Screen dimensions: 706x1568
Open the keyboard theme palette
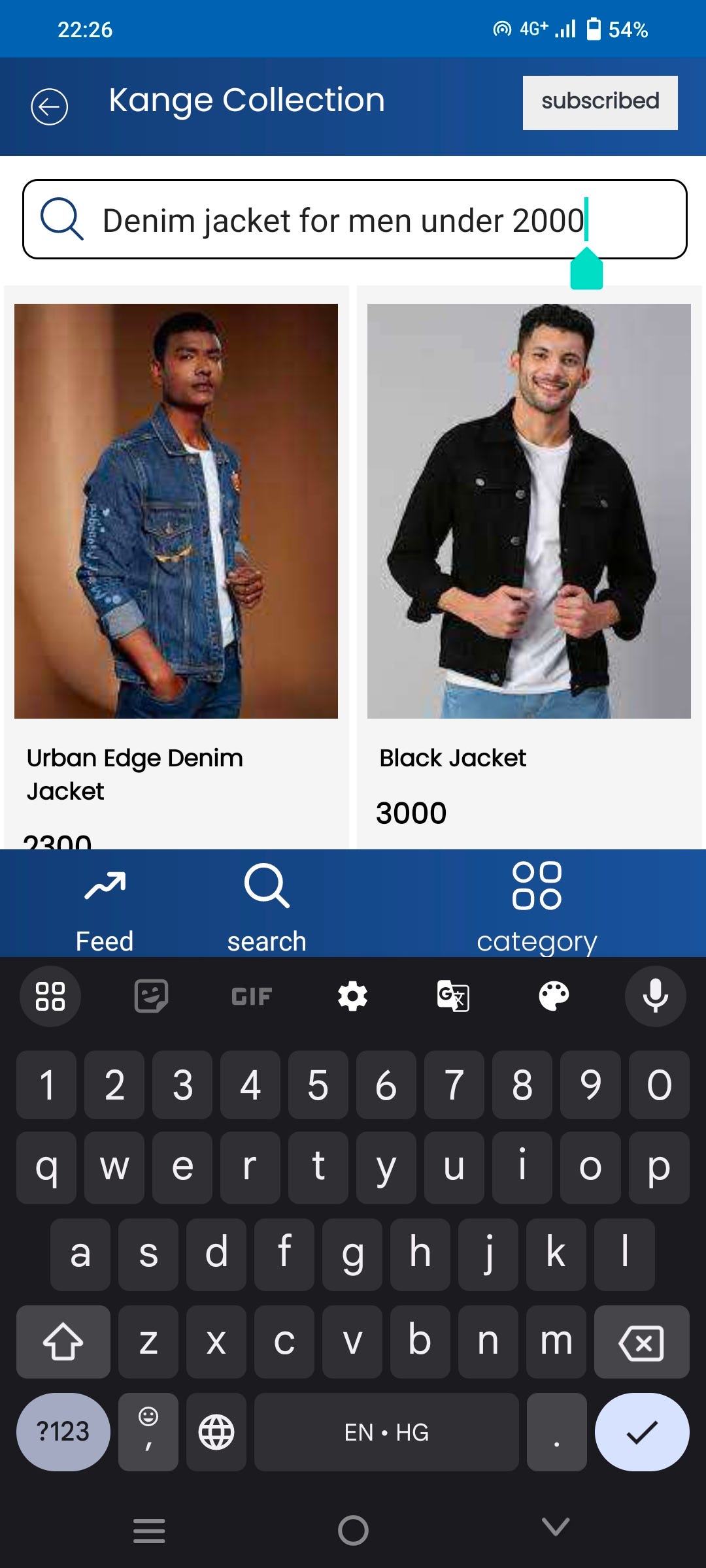(554, 996)
